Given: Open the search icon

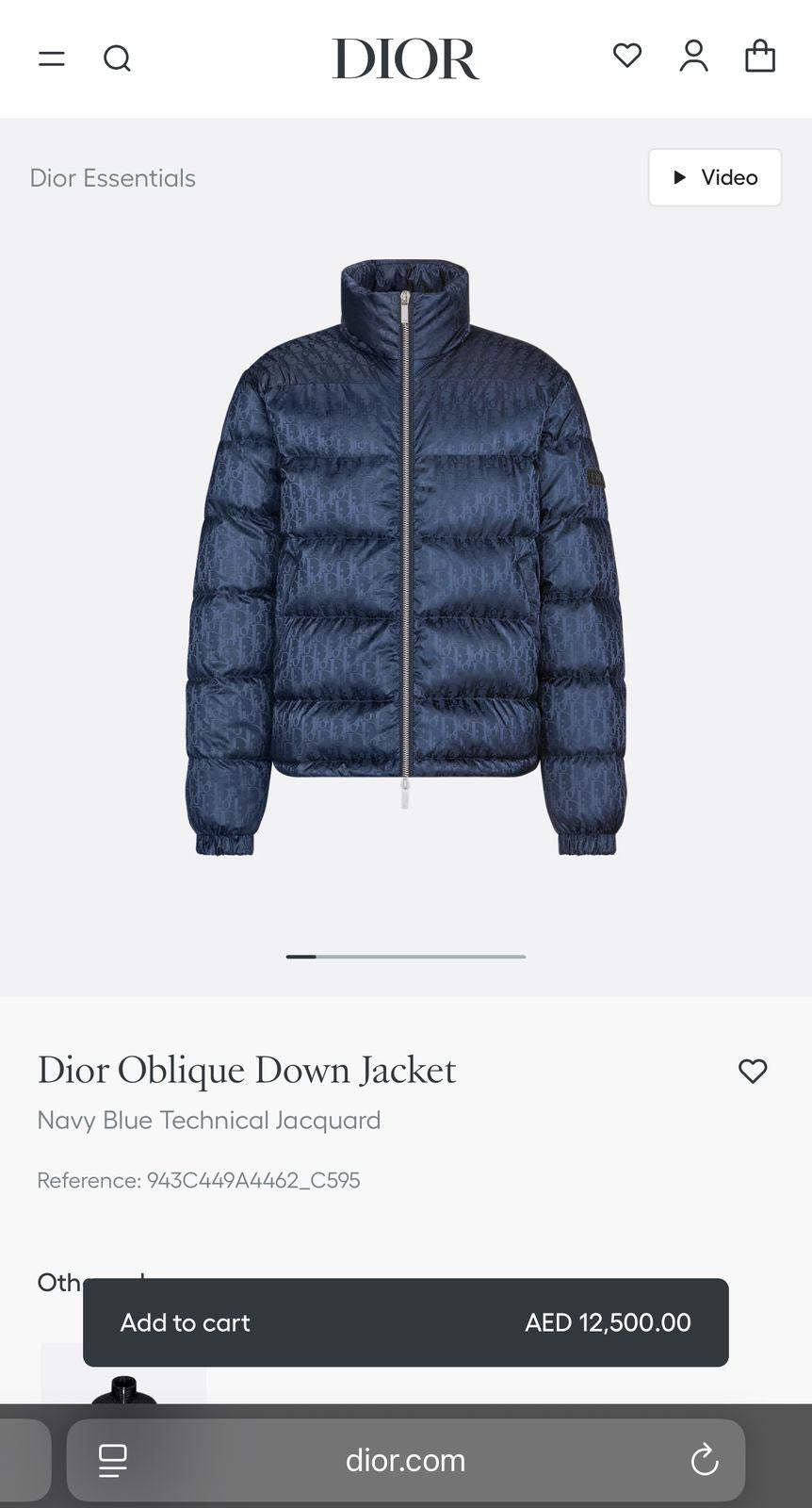Looking at the screenshot, I should point(117,57).
